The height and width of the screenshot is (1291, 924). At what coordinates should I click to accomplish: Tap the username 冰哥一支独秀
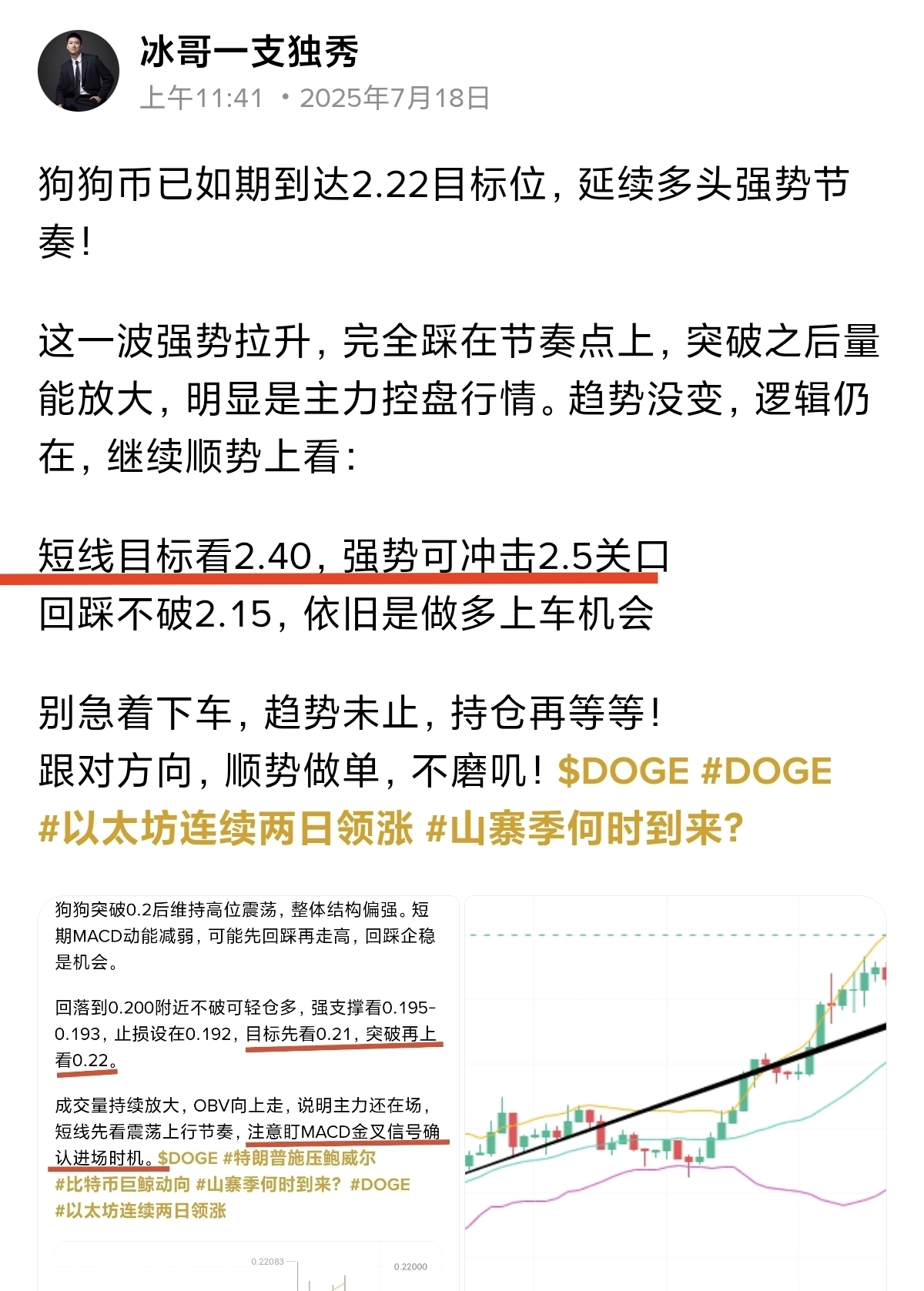click(249, 52)
